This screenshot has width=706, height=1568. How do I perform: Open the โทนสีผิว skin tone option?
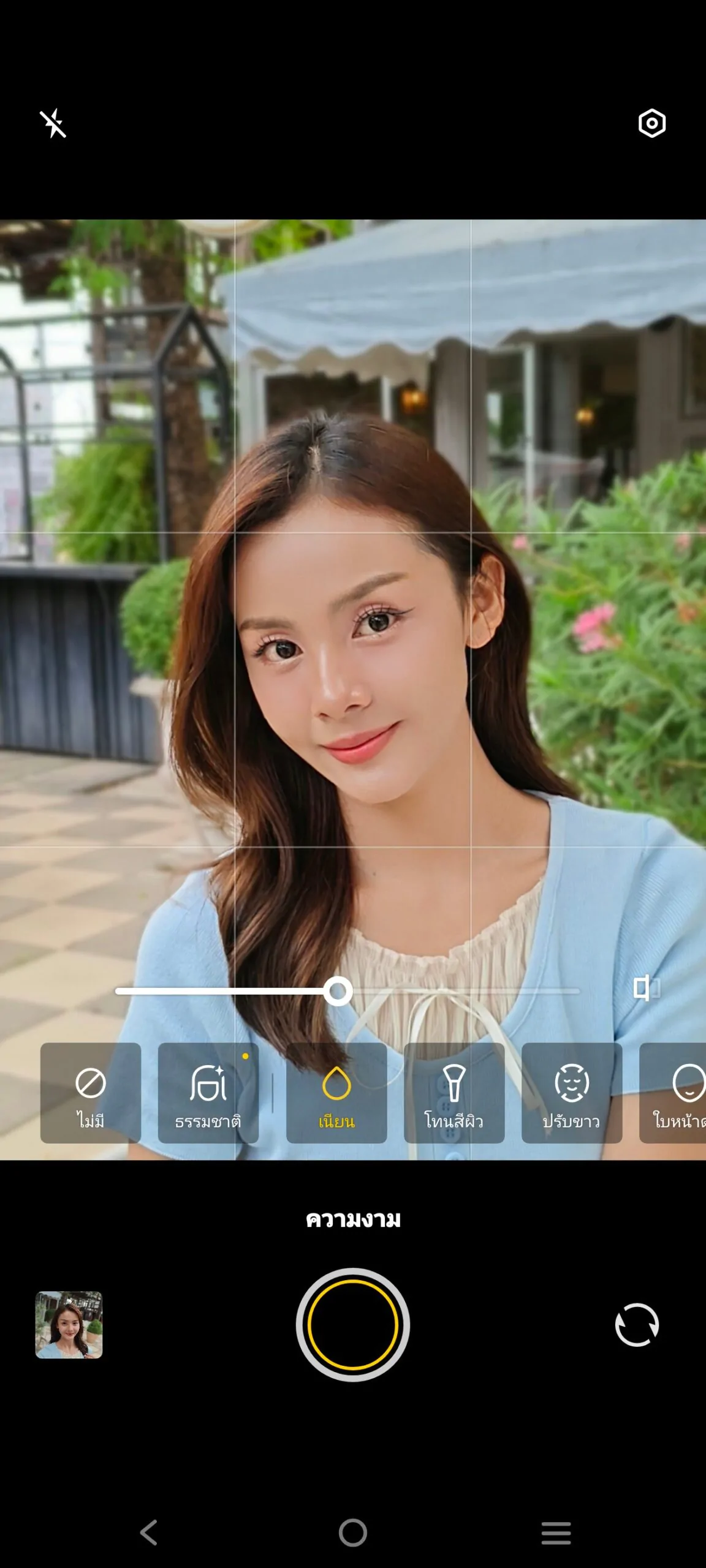(454, 1093)
